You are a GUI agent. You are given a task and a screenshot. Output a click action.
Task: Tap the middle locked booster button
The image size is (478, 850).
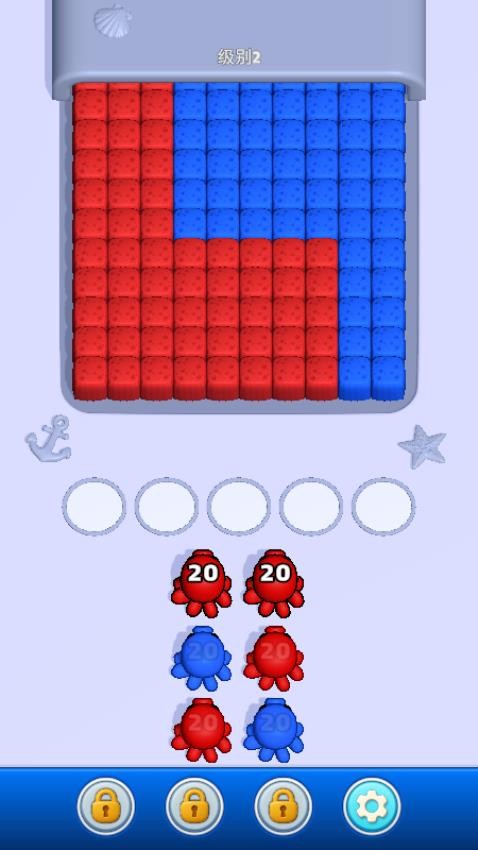tap(195, 806)
